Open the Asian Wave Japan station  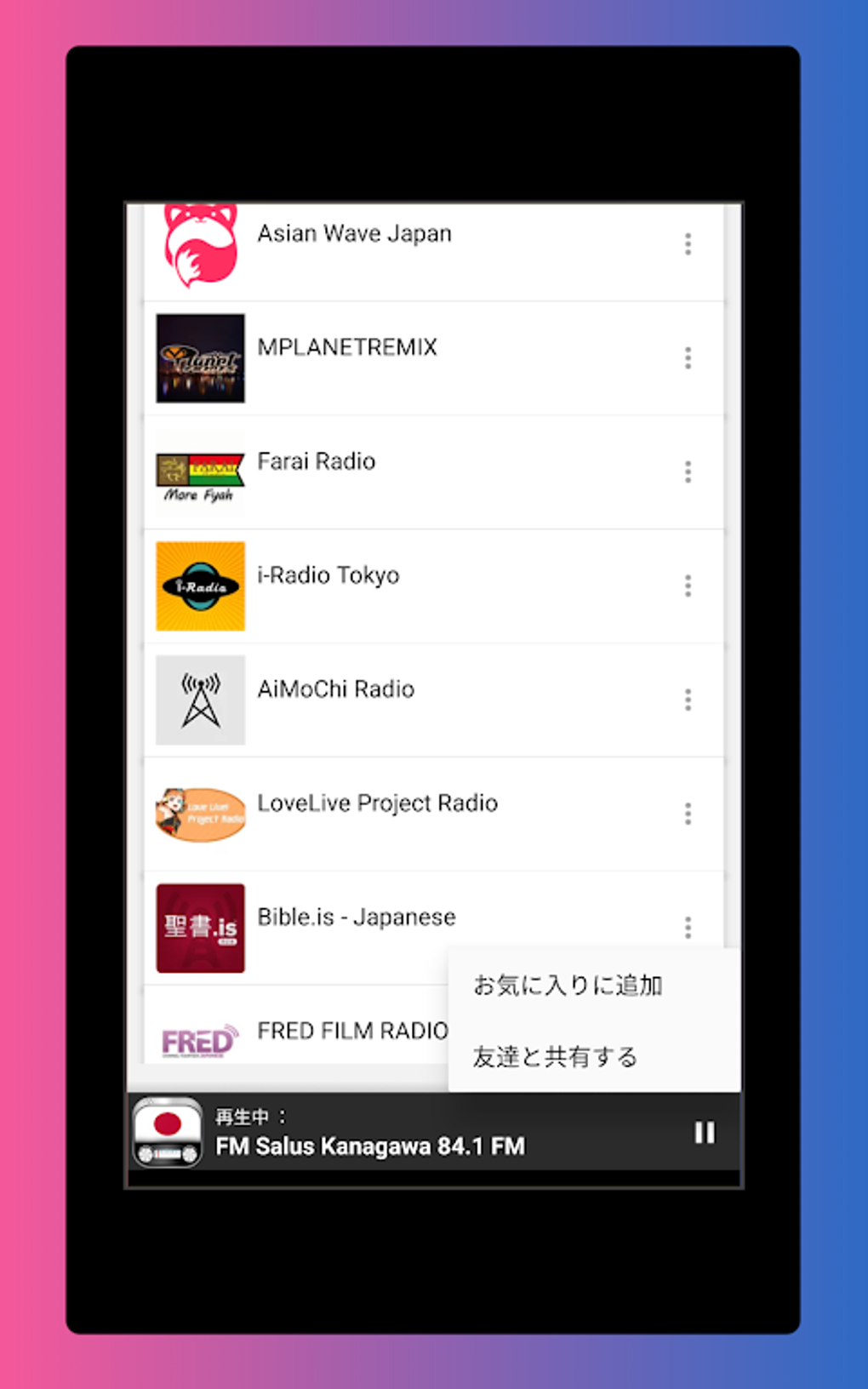[355, 234]
